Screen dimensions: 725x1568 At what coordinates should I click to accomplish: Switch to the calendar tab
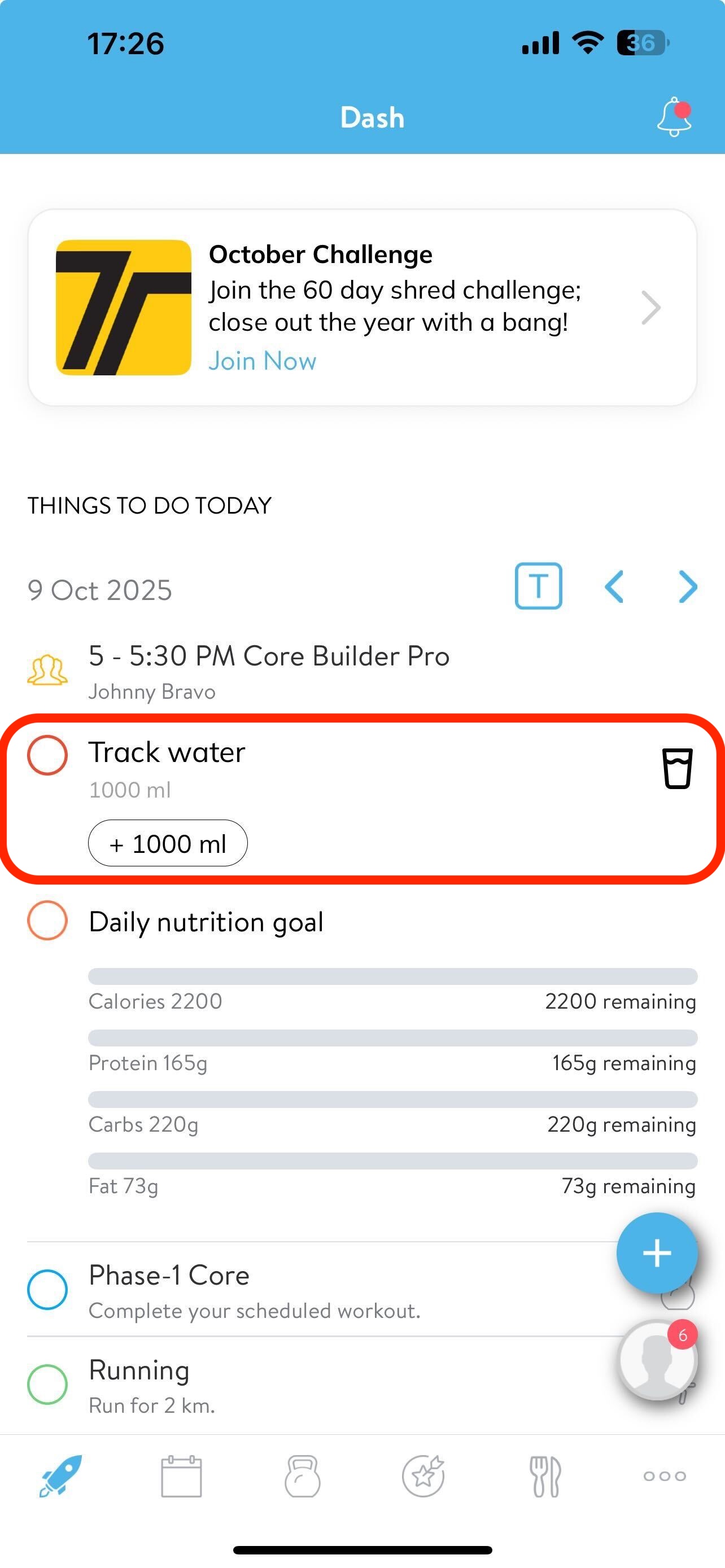[x=181, y=1477]
